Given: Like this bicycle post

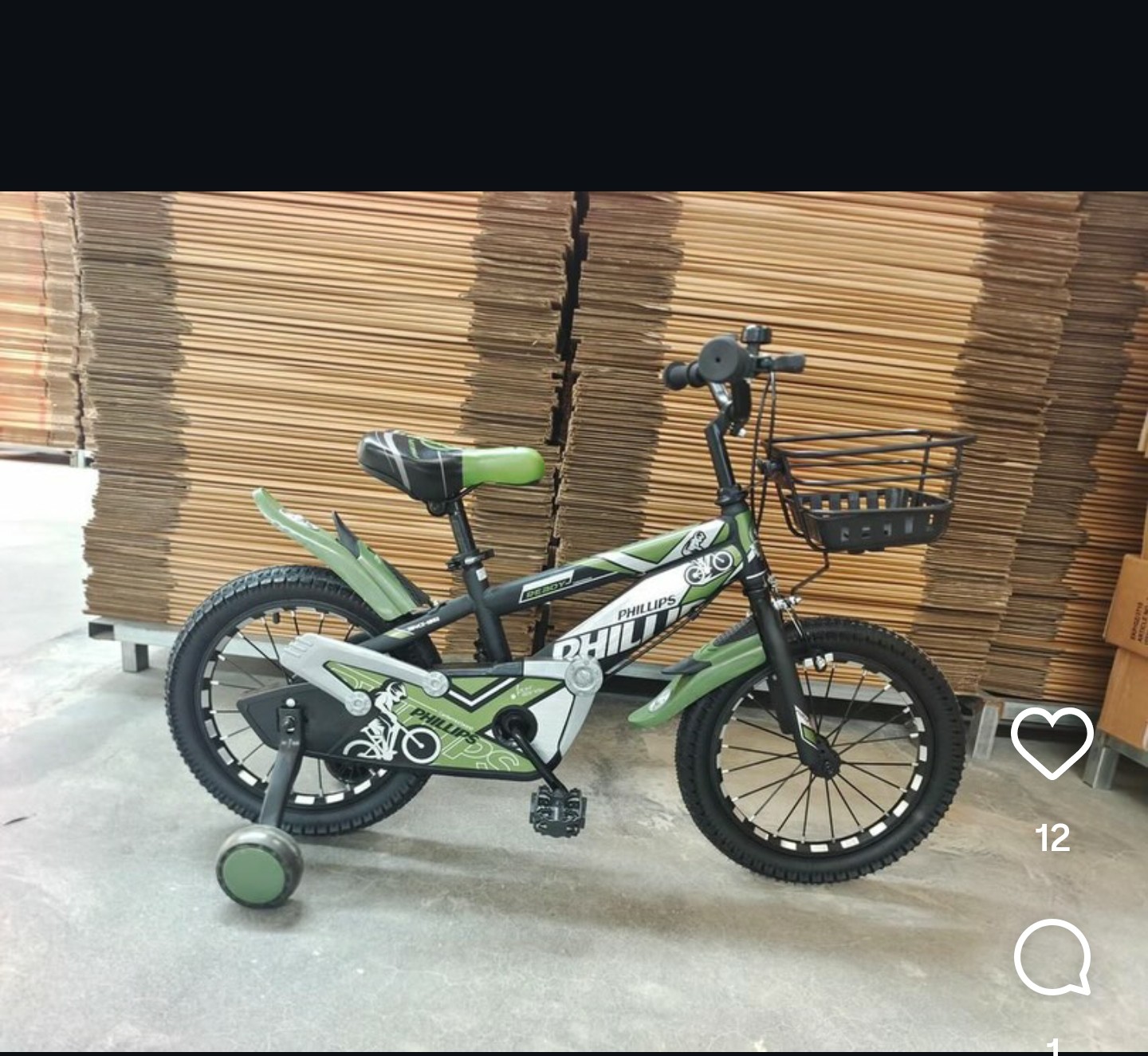Looking at the screenshot, I should pyautogui.click(x=1052, y=743).
